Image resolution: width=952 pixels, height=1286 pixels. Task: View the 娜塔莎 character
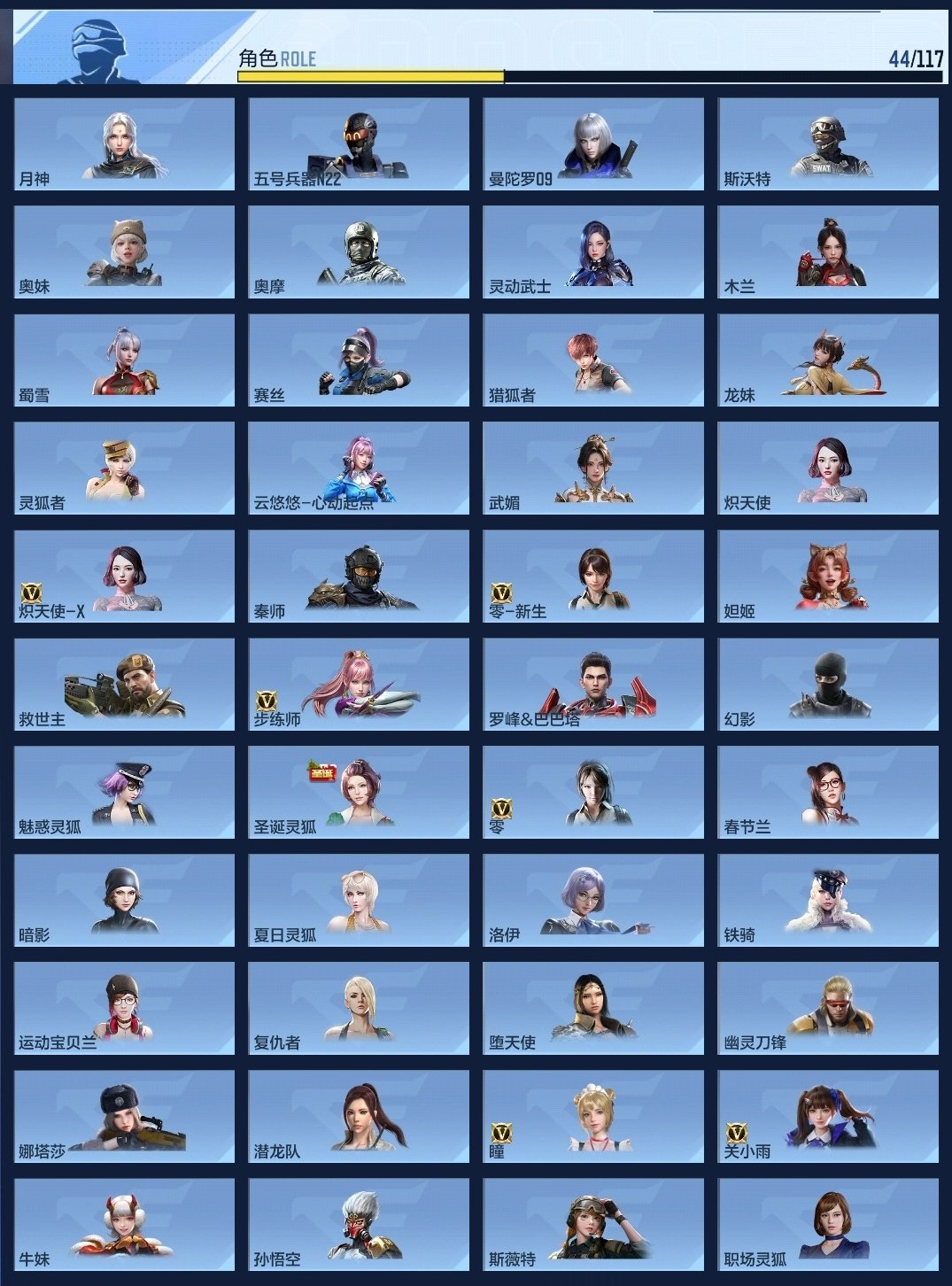[124, 1116]
